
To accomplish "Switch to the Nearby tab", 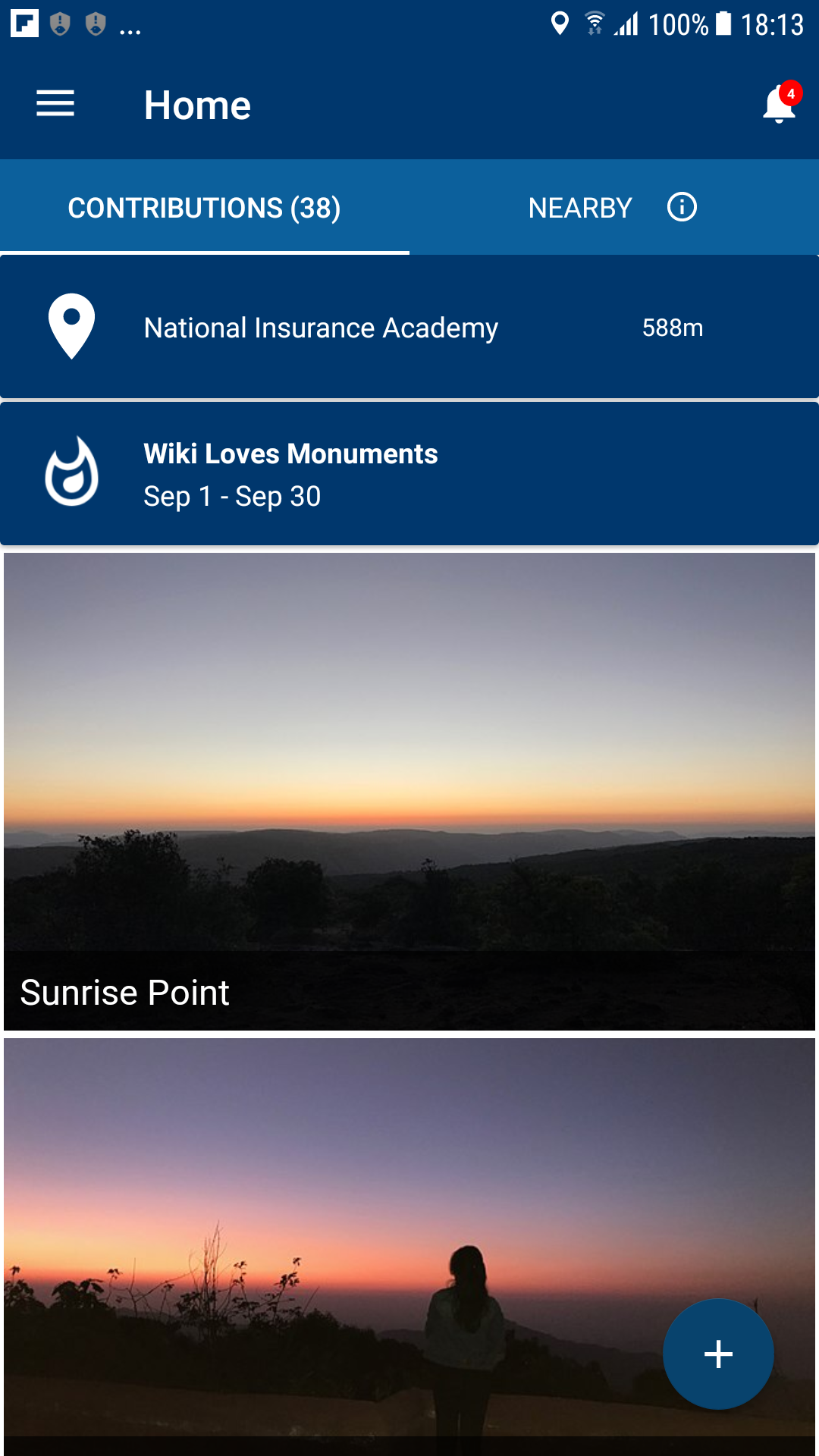I will coord(580,208).
